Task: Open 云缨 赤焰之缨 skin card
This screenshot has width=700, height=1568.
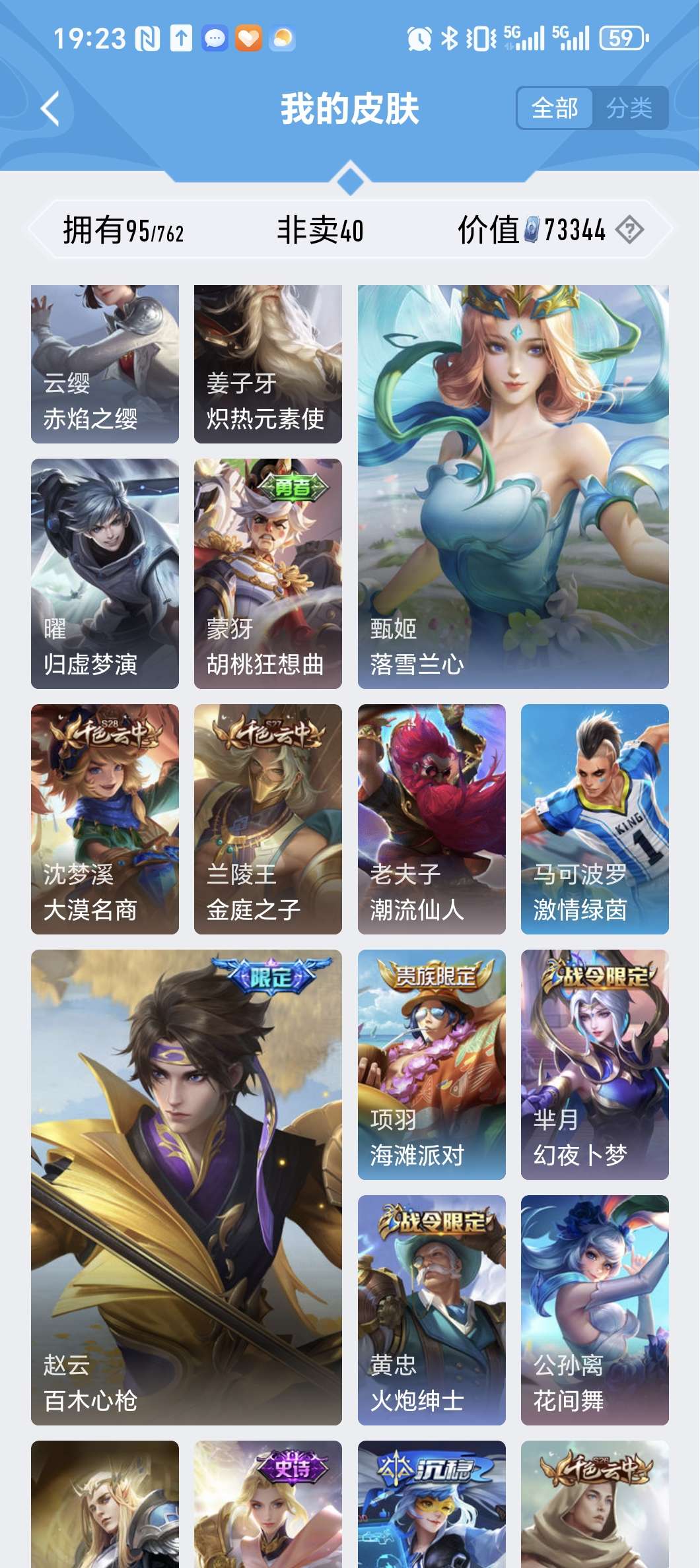Action: tap(105, 364)
